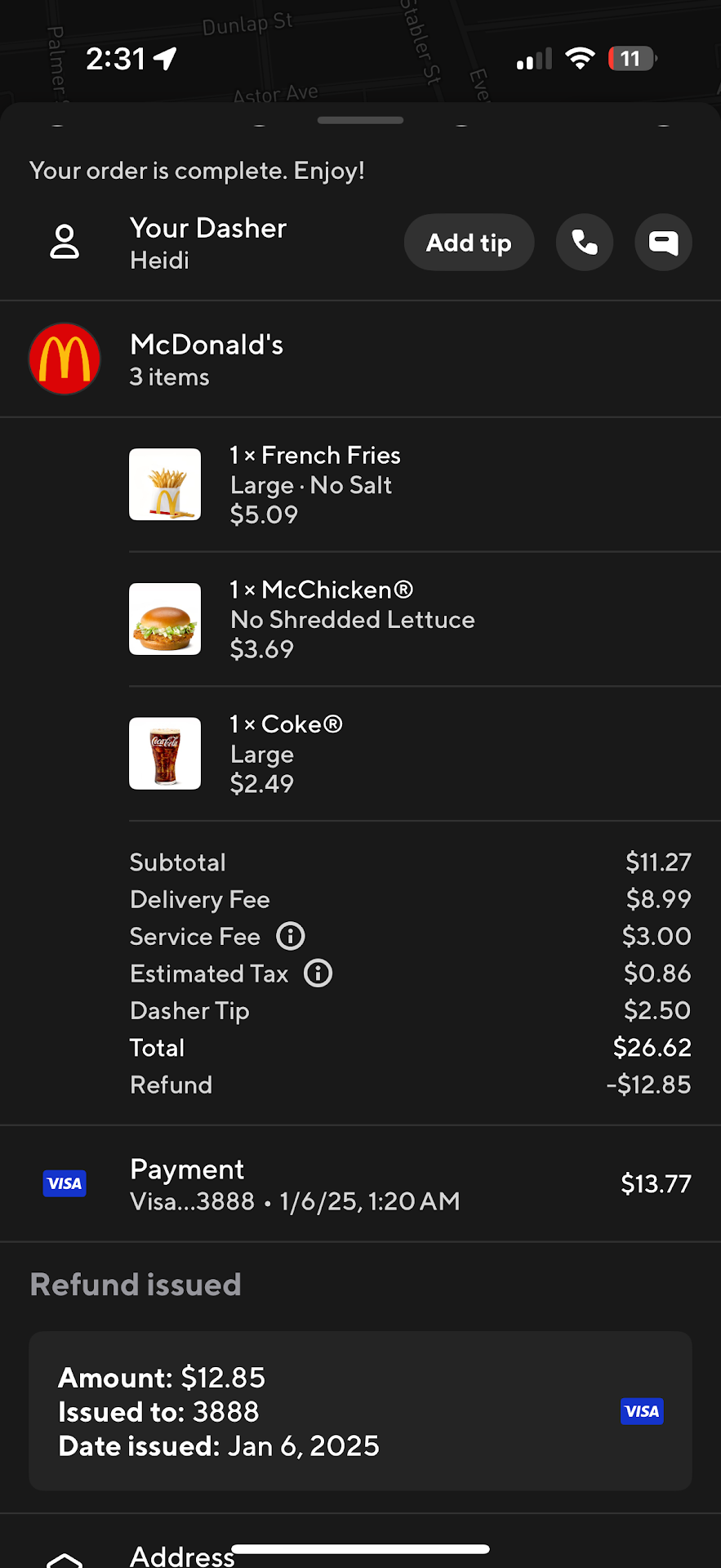
Task: Message the Dasher via the chat icon
Action: click(663, 243)
